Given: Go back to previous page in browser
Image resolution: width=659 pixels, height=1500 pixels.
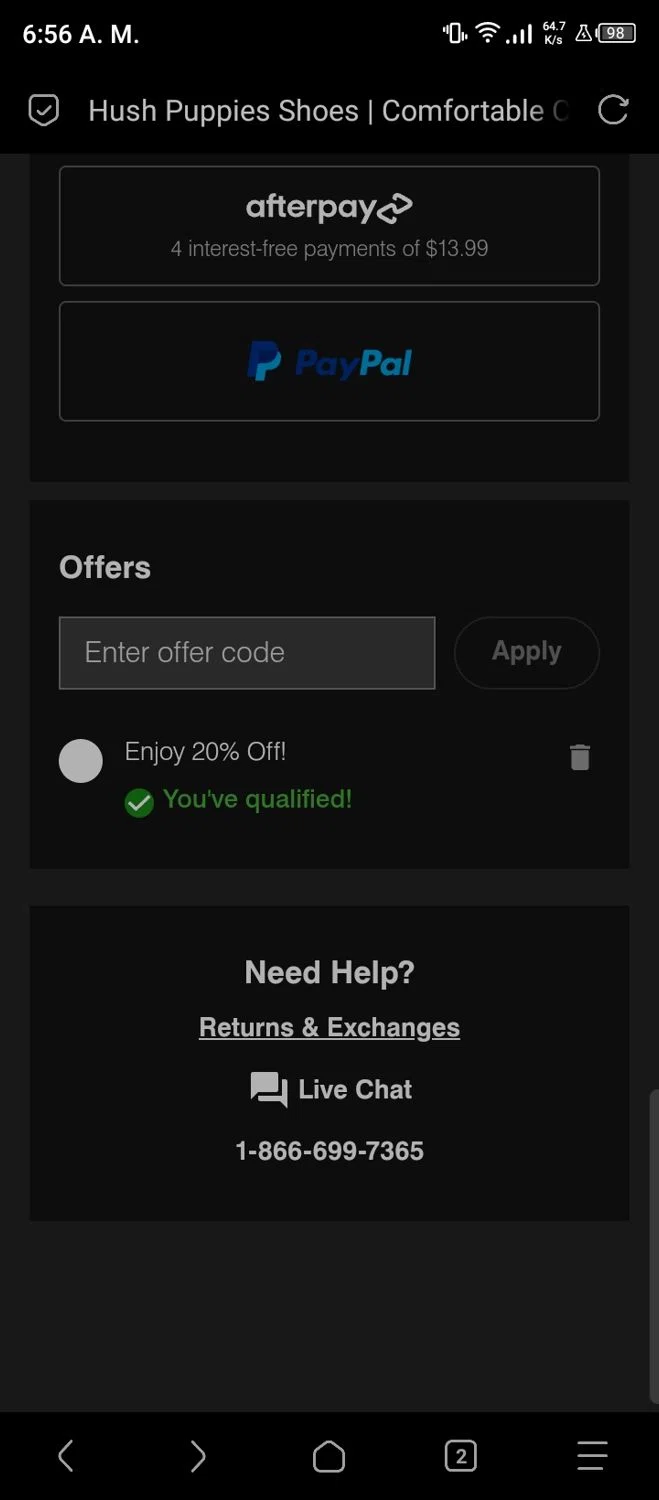Looking at the screenshot, I should [x=66, y=1456].
